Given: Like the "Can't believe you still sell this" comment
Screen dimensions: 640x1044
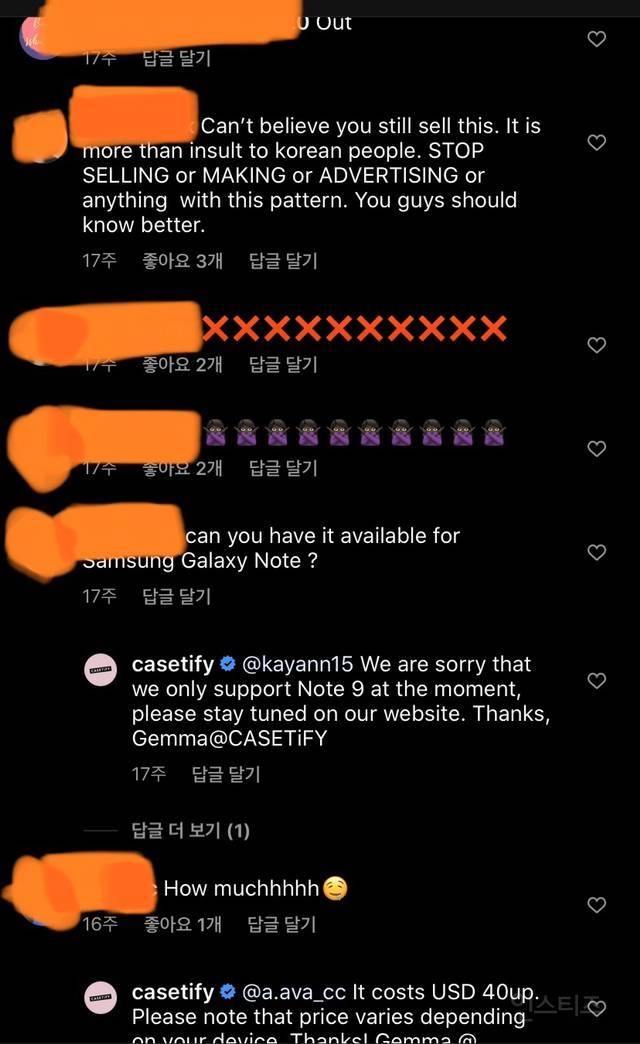Looking at the screenshot, I should (596, 143).
